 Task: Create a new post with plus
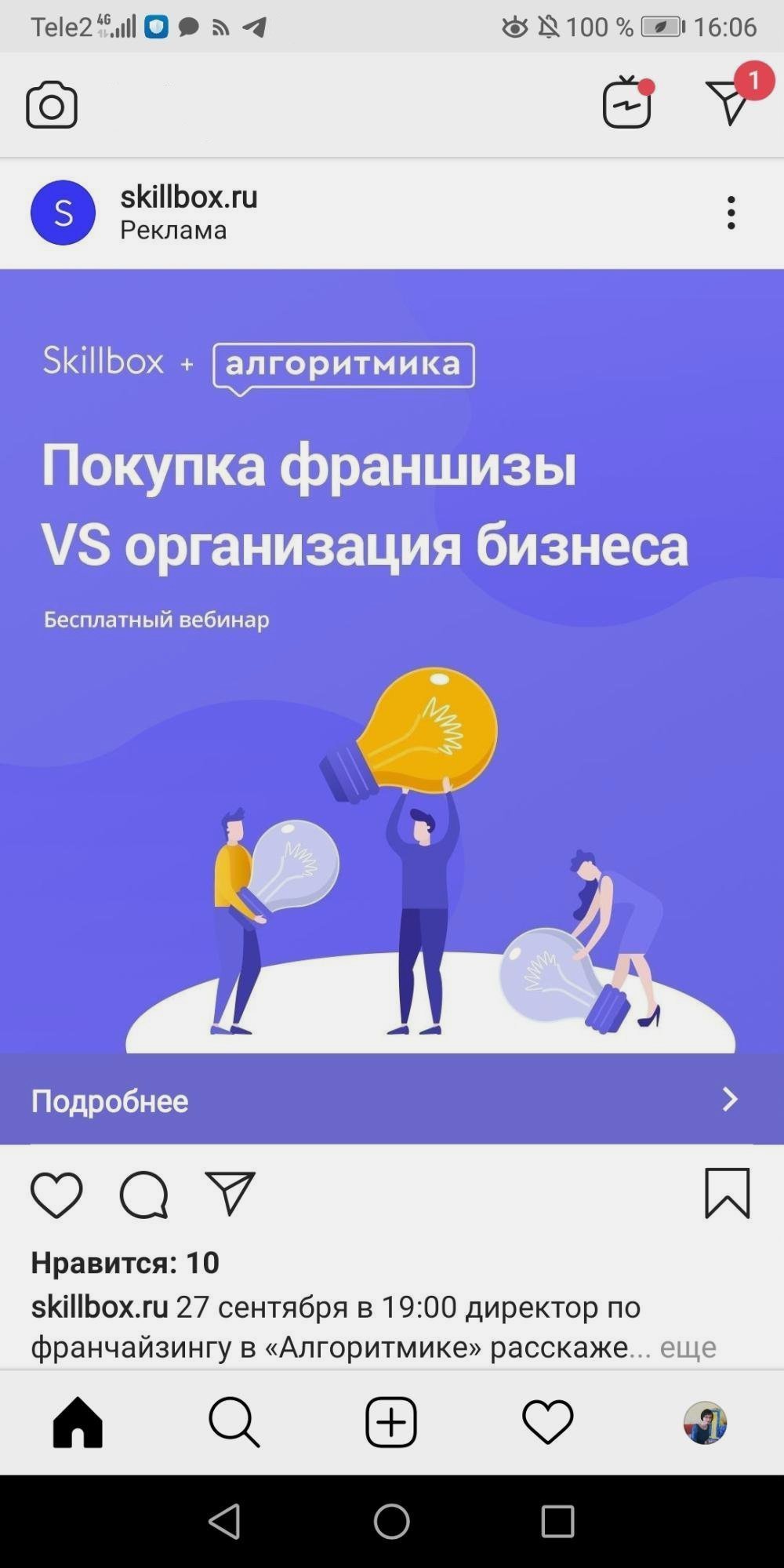point(391,1421)
